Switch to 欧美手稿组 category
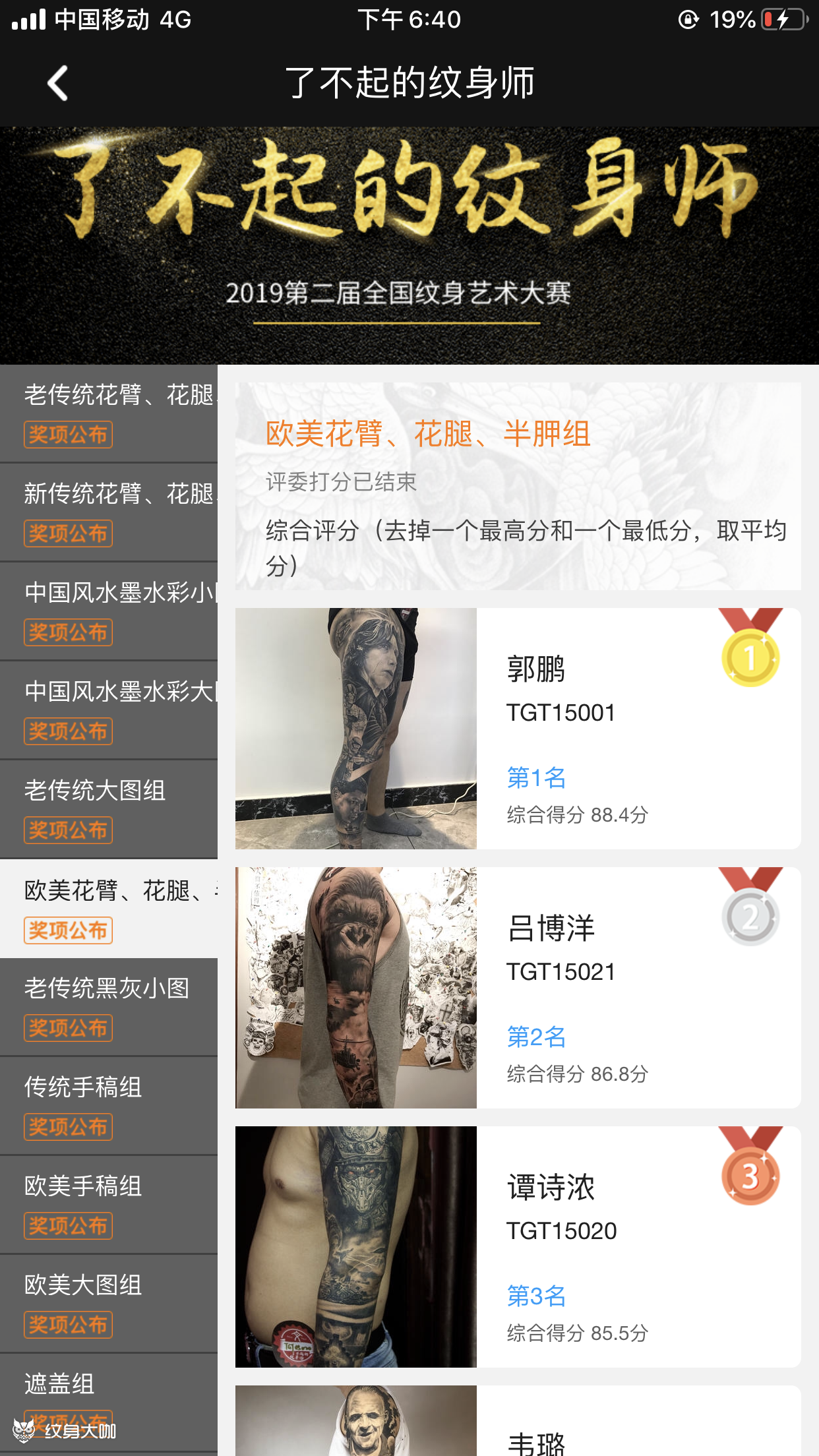The image size is (819, 1456). pos(109,1205)
